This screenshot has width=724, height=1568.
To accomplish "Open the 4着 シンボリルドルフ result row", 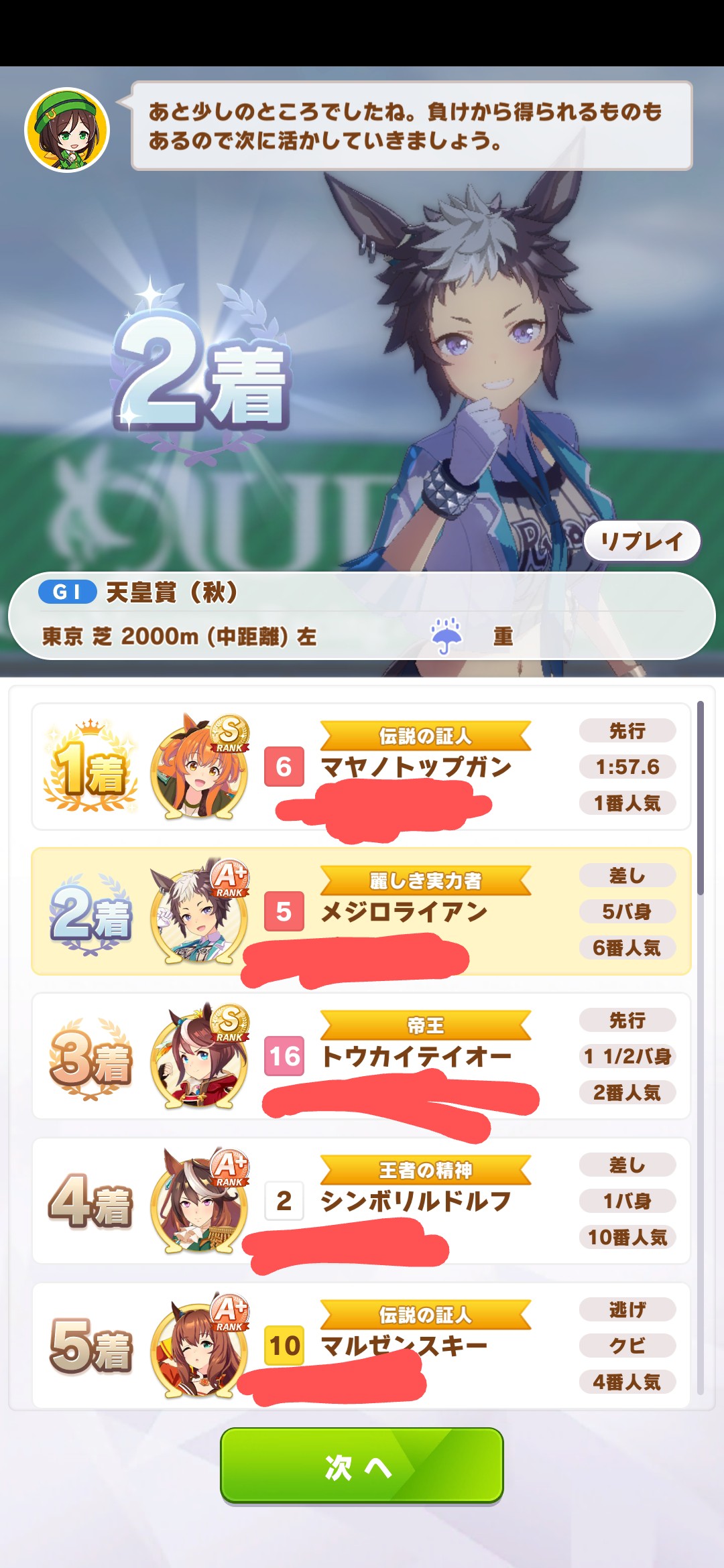I will click(361, 1201).
